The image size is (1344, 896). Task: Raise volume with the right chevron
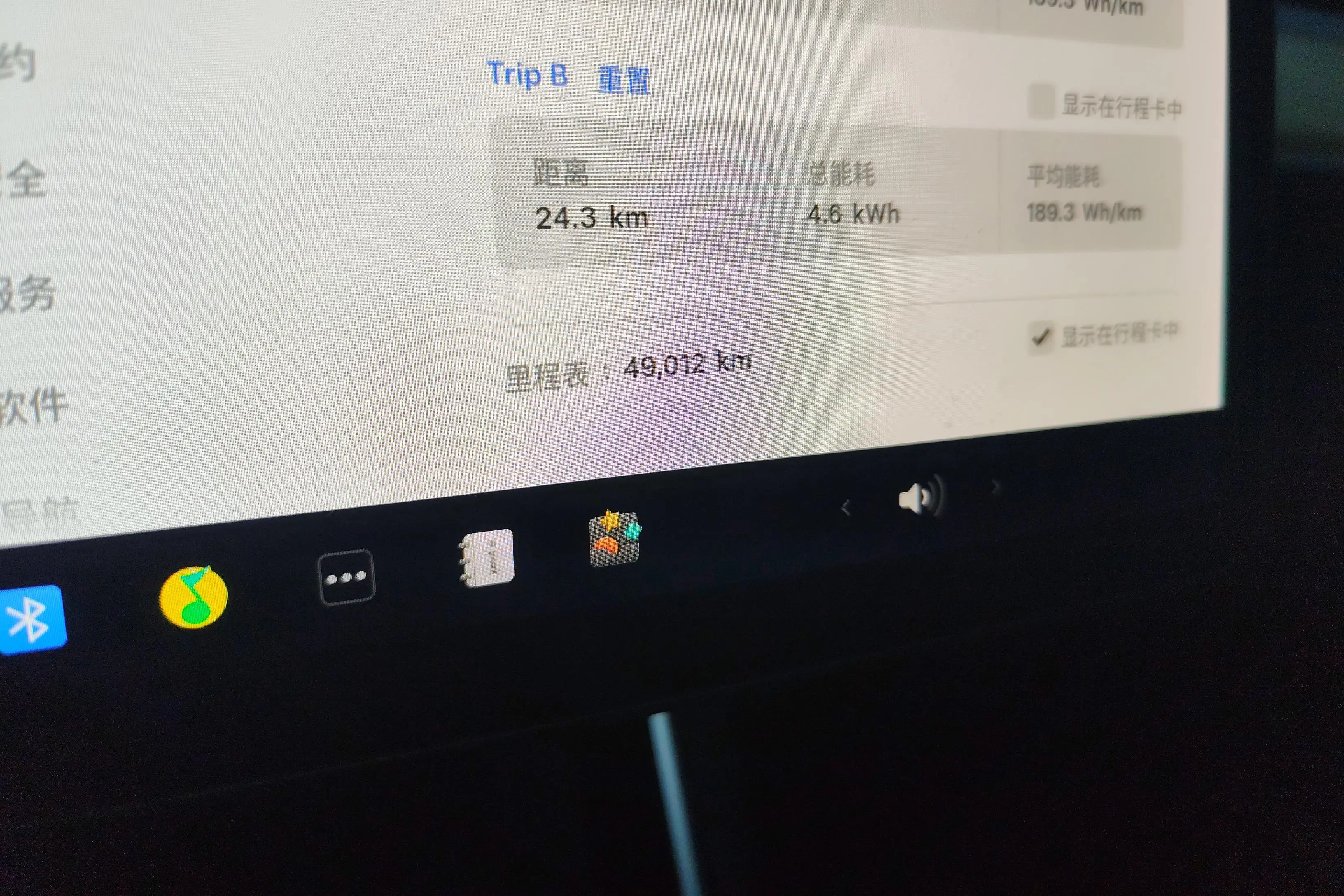click(x=995, y=487)
